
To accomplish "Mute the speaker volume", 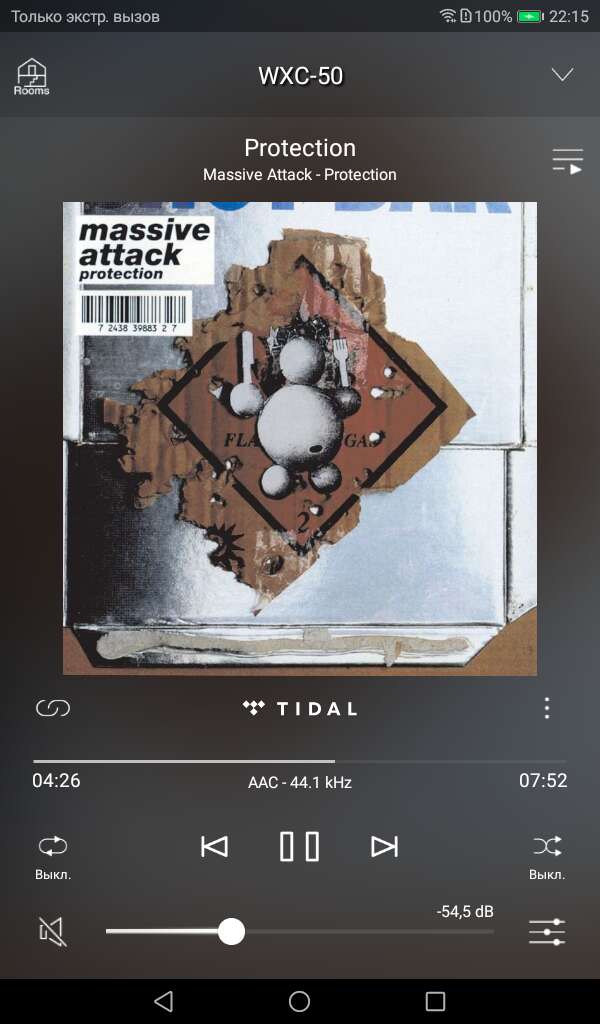I will click(52, 932).
